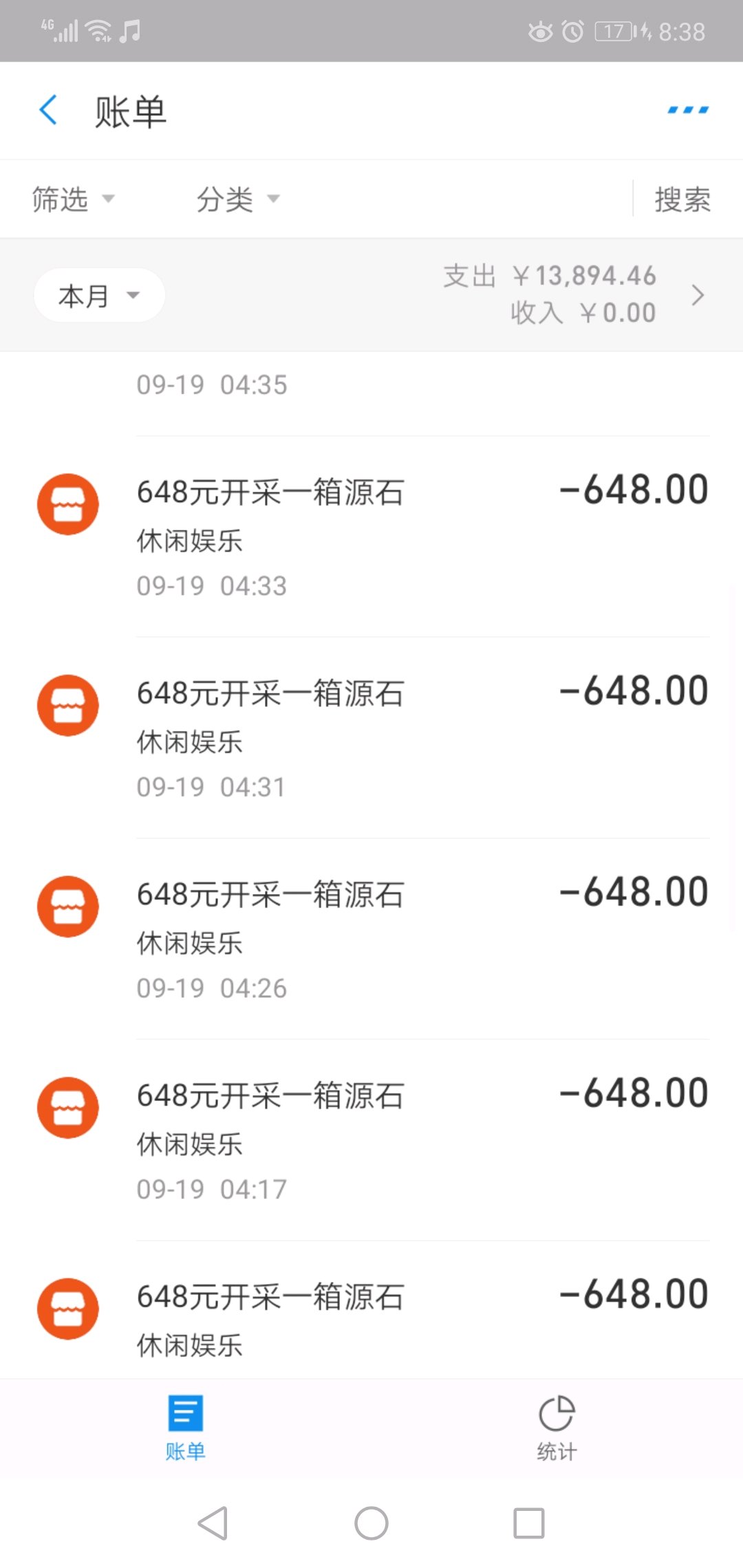743x1568 pixels.
Task: Switch to the 统计 tab
Action: click(x=557, y=1428)
